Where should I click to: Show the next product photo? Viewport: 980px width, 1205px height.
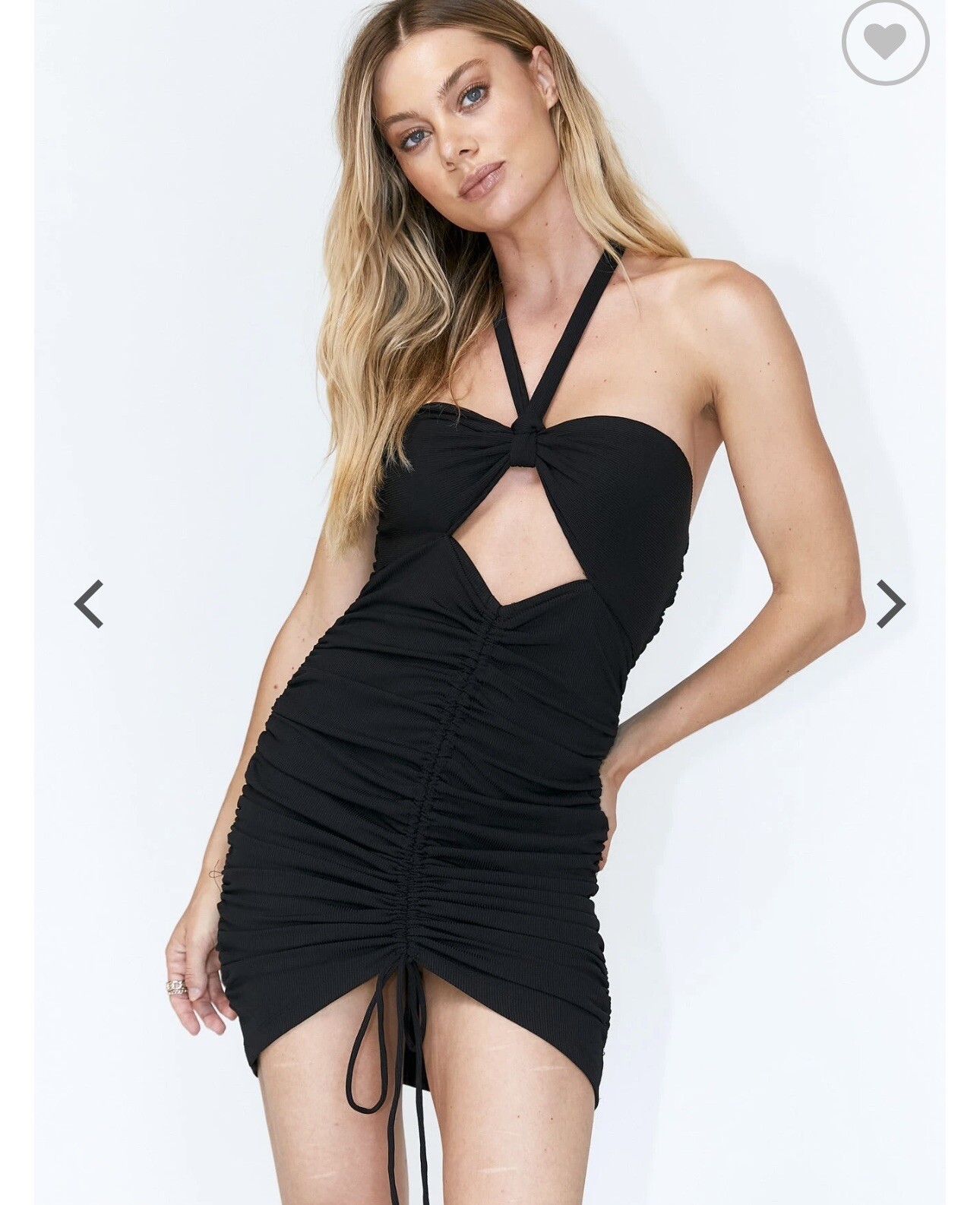[890, 605]
